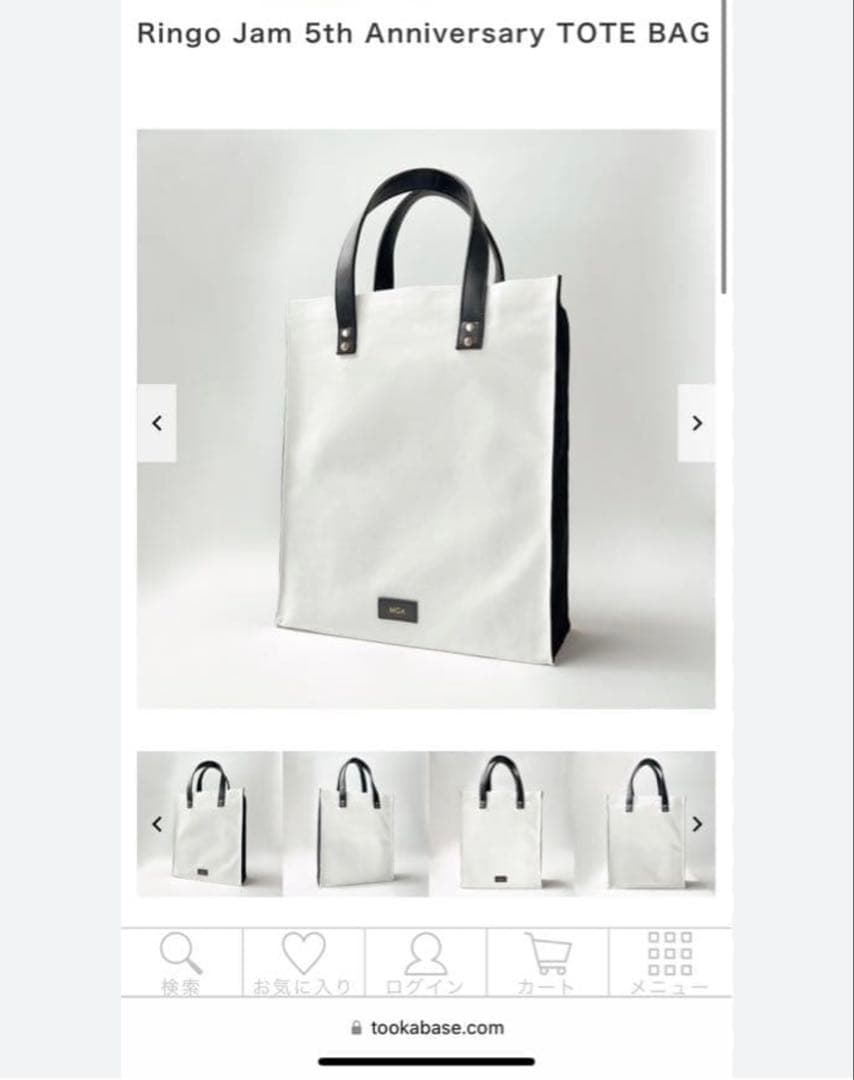
Task: Open the お気に入り favorites tab
Action: point(303,963)
